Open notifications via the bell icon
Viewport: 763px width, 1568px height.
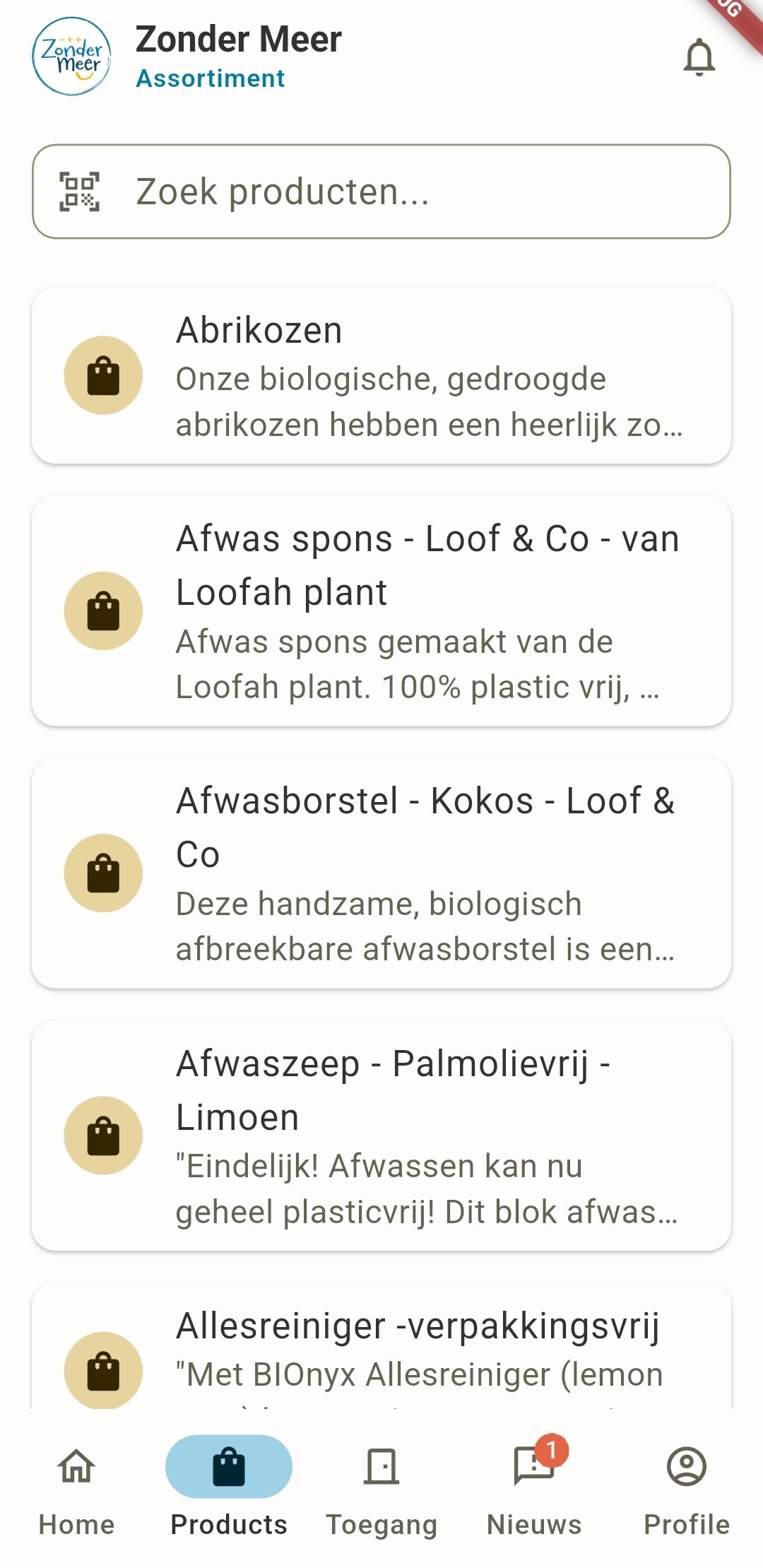click(700, 57)
